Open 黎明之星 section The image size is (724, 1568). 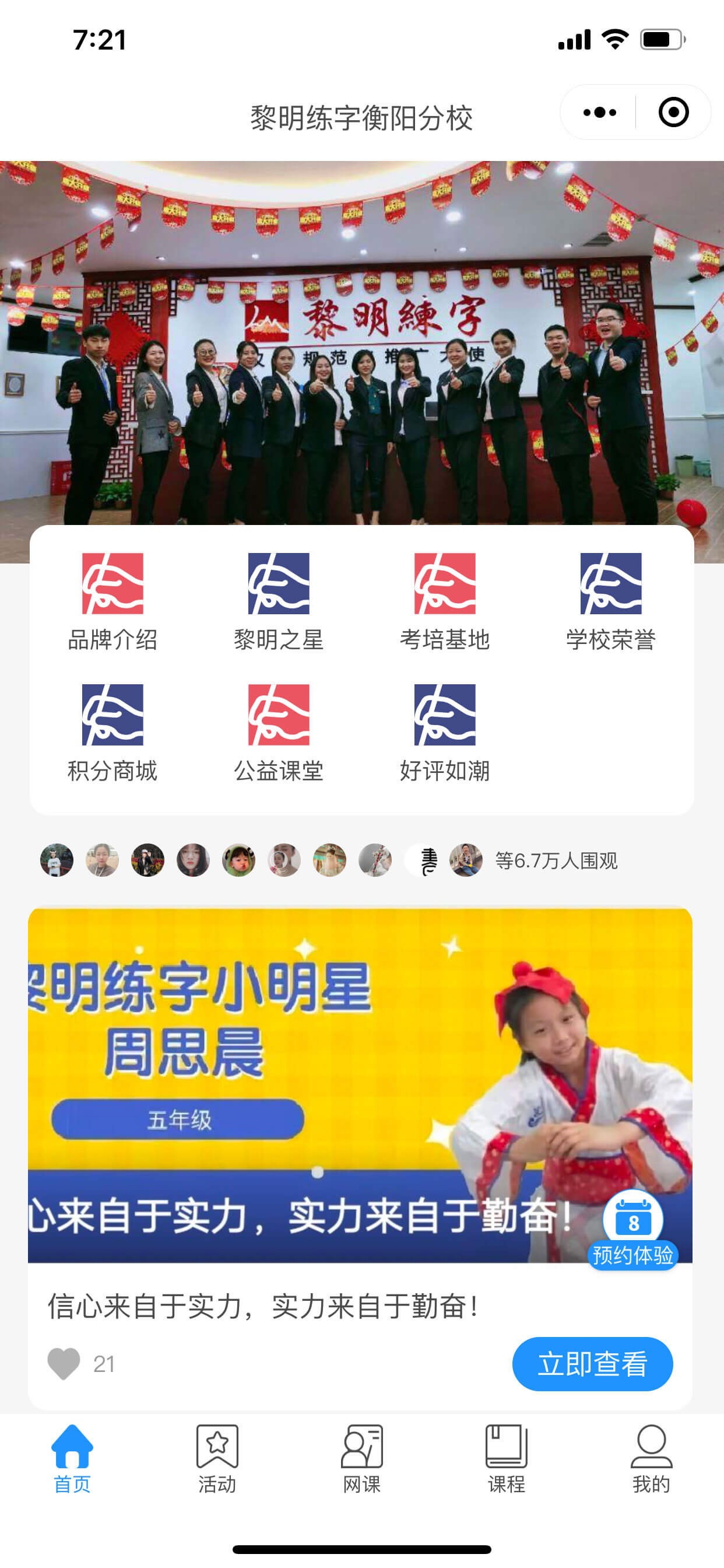[x=279, y=600]
